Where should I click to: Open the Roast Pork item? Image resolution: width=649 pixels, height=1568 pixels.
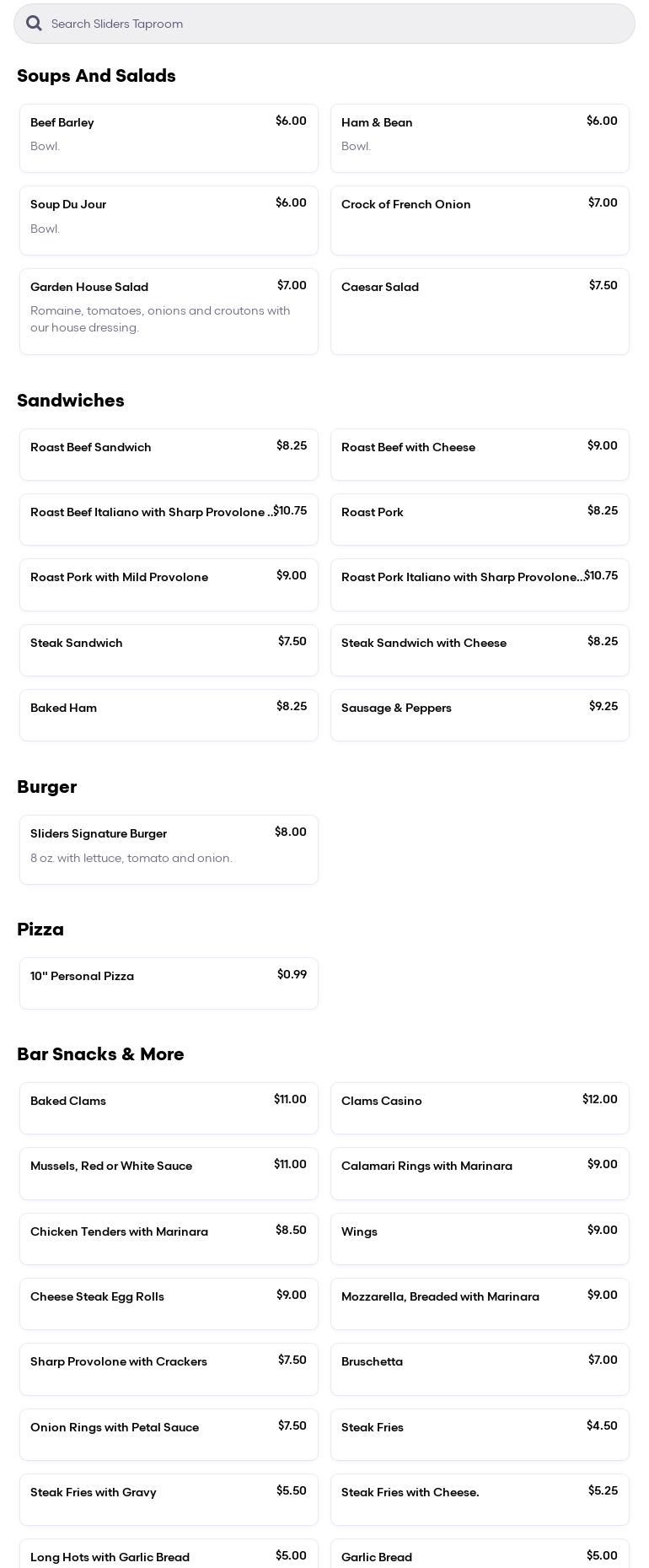(x=480, y=519)
